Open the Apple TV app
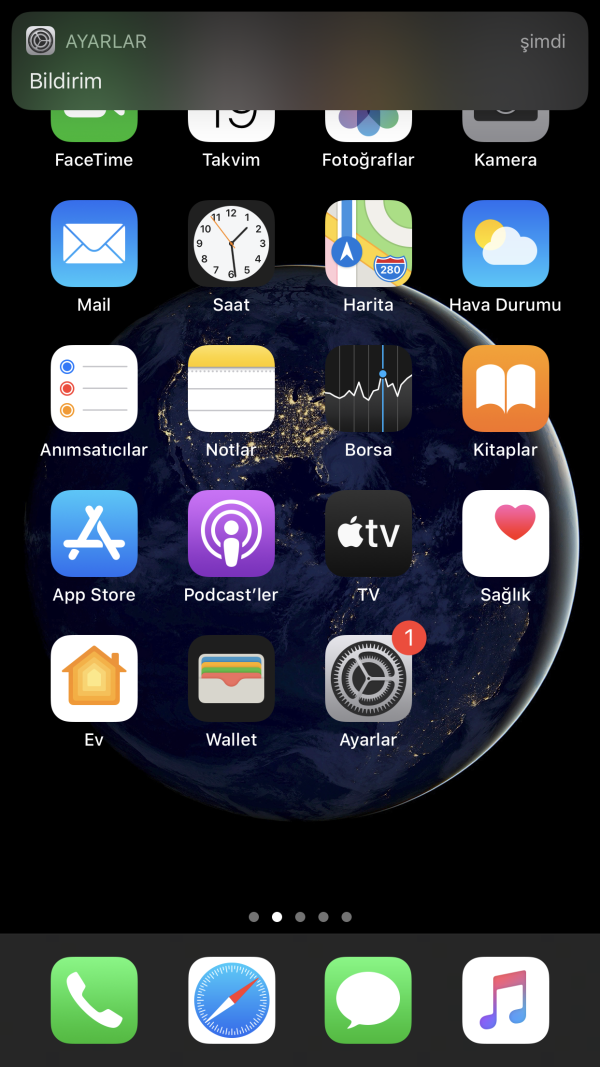600x1067 pixels. coord(368,534)
